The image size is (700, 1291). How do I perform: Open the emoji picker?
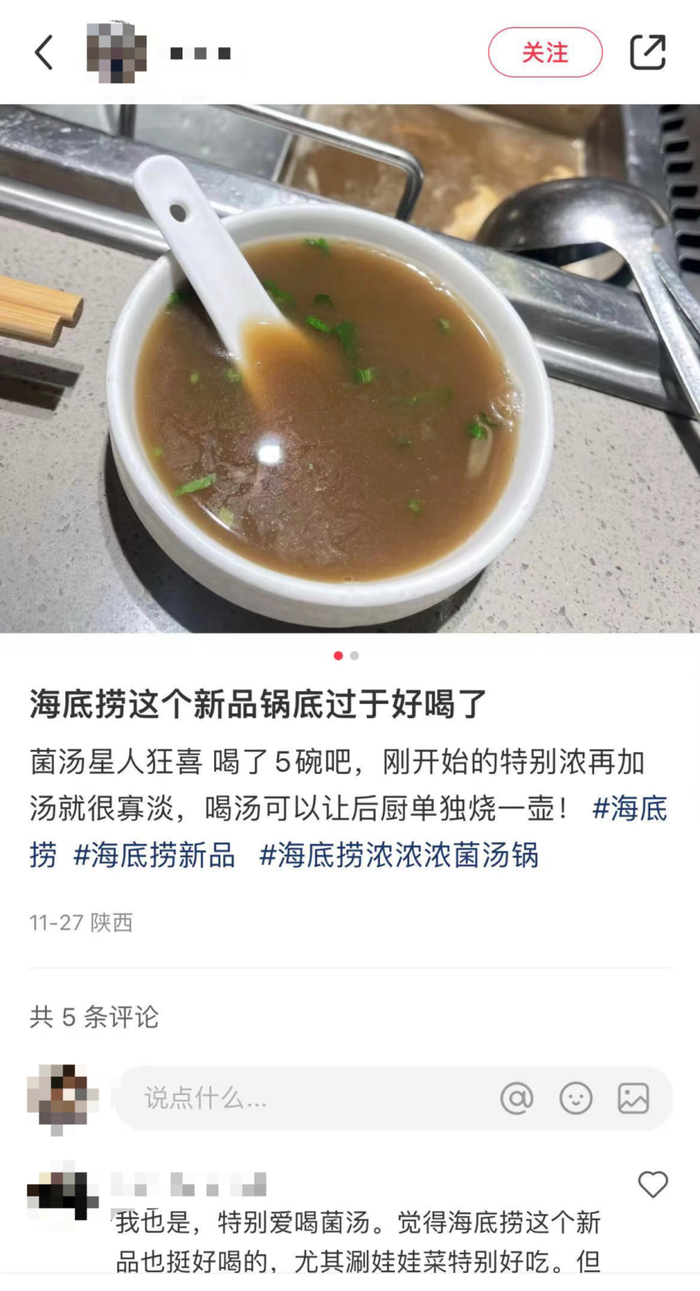click(576, 1098)
